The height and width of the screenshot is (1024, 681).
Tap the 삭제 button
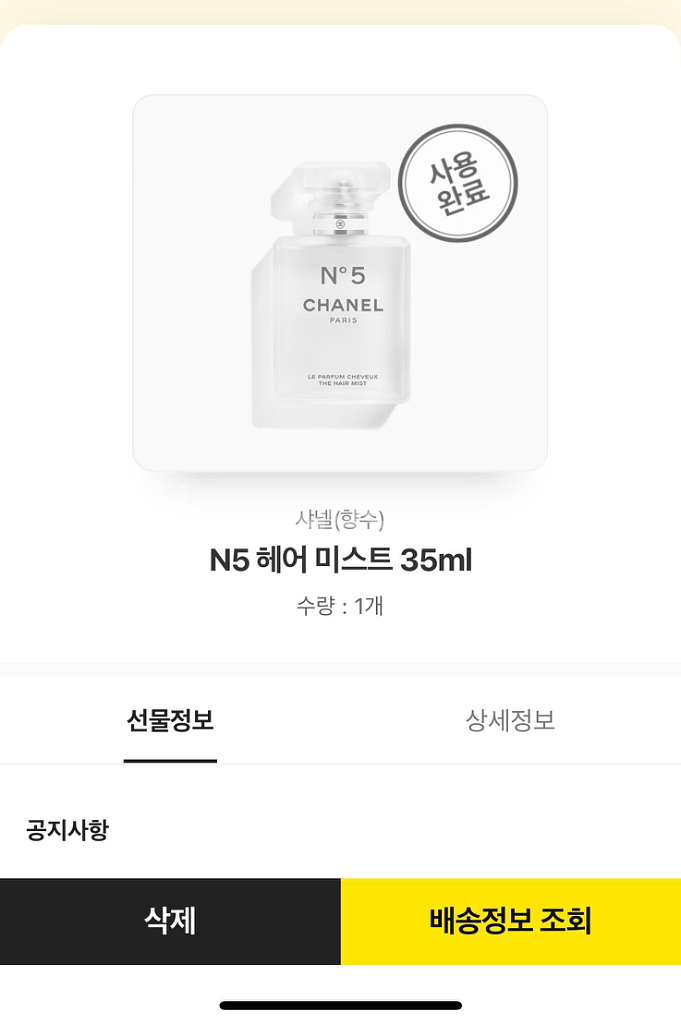170,921
